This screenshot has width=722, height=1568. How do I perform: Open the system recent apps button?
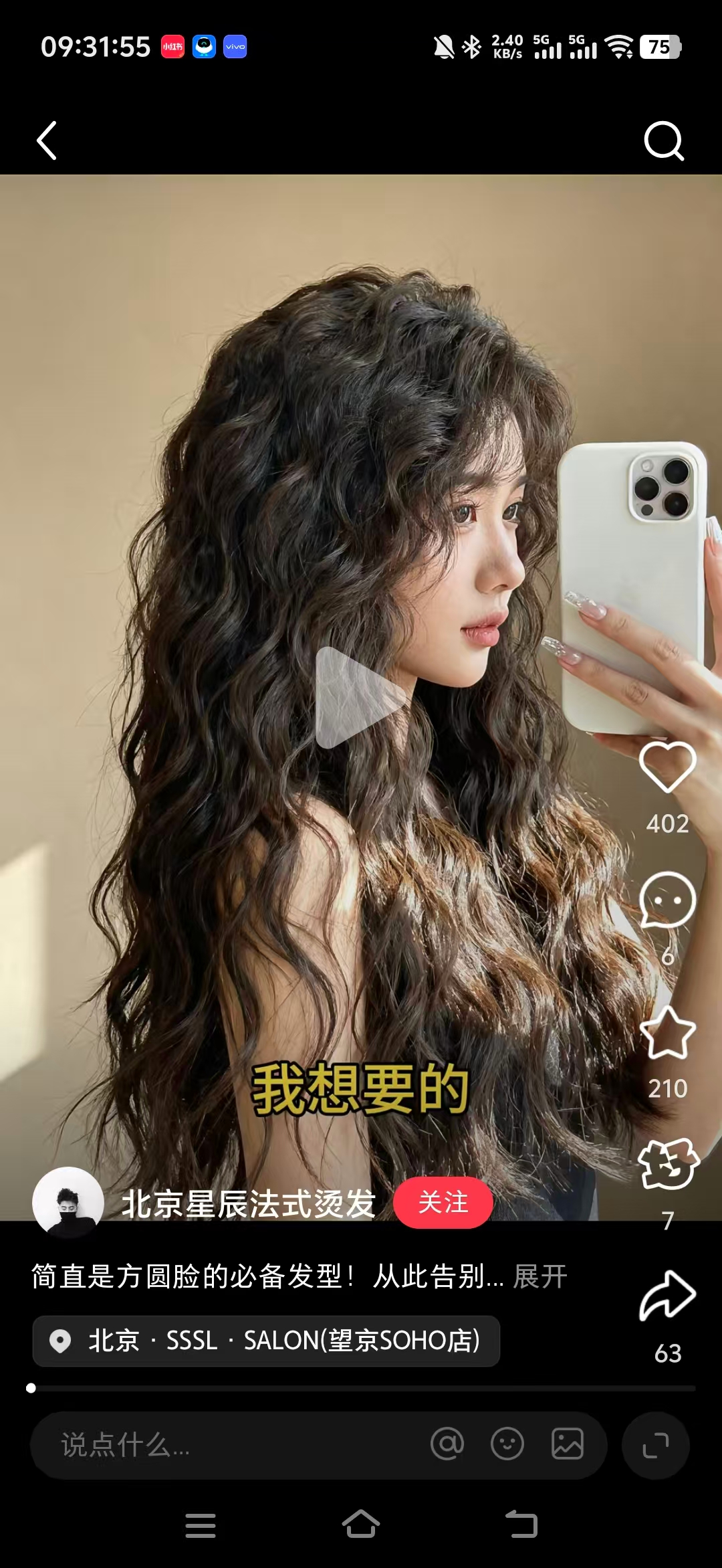[x=200, y=1525]
